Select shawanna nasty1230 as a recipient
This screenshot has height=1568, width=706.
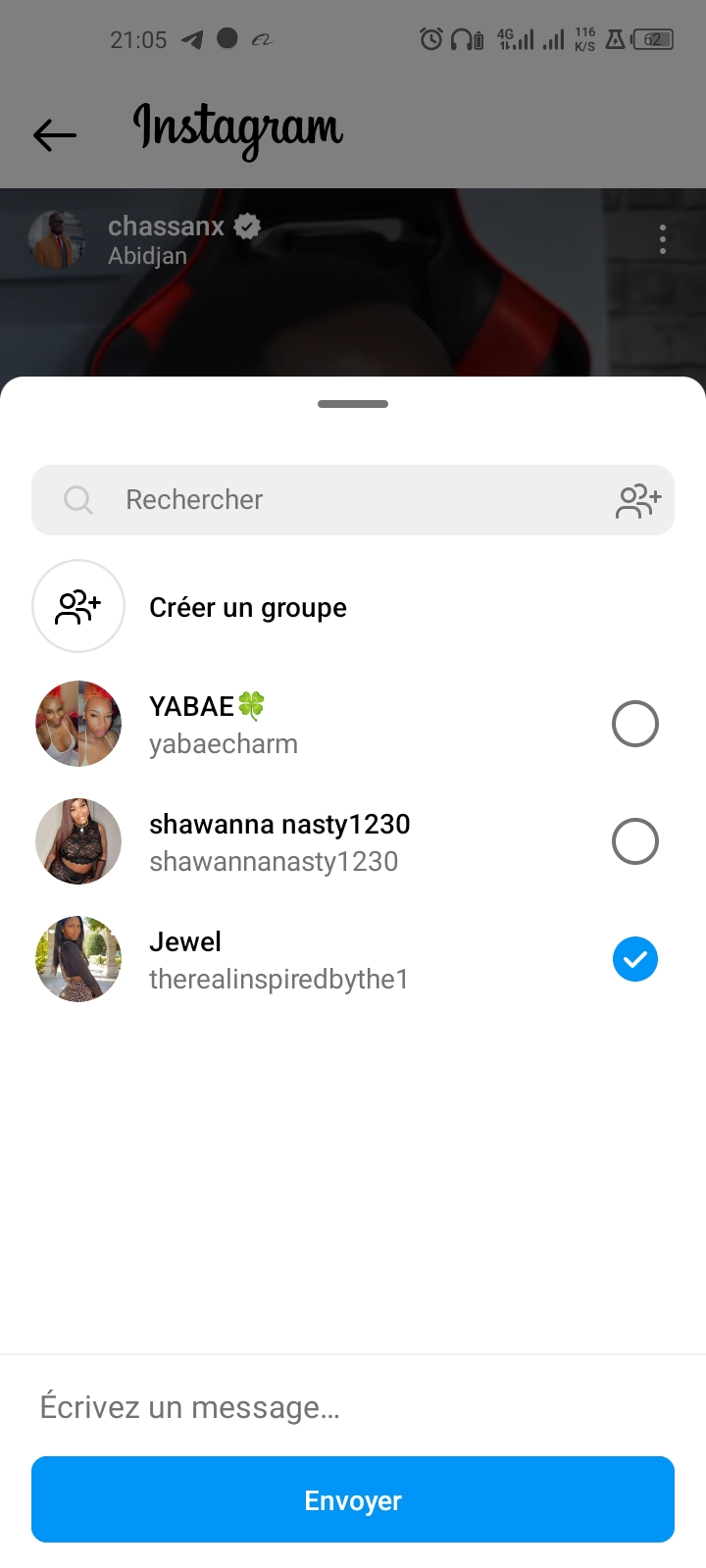pyautogui.click(x=634, y=842)
